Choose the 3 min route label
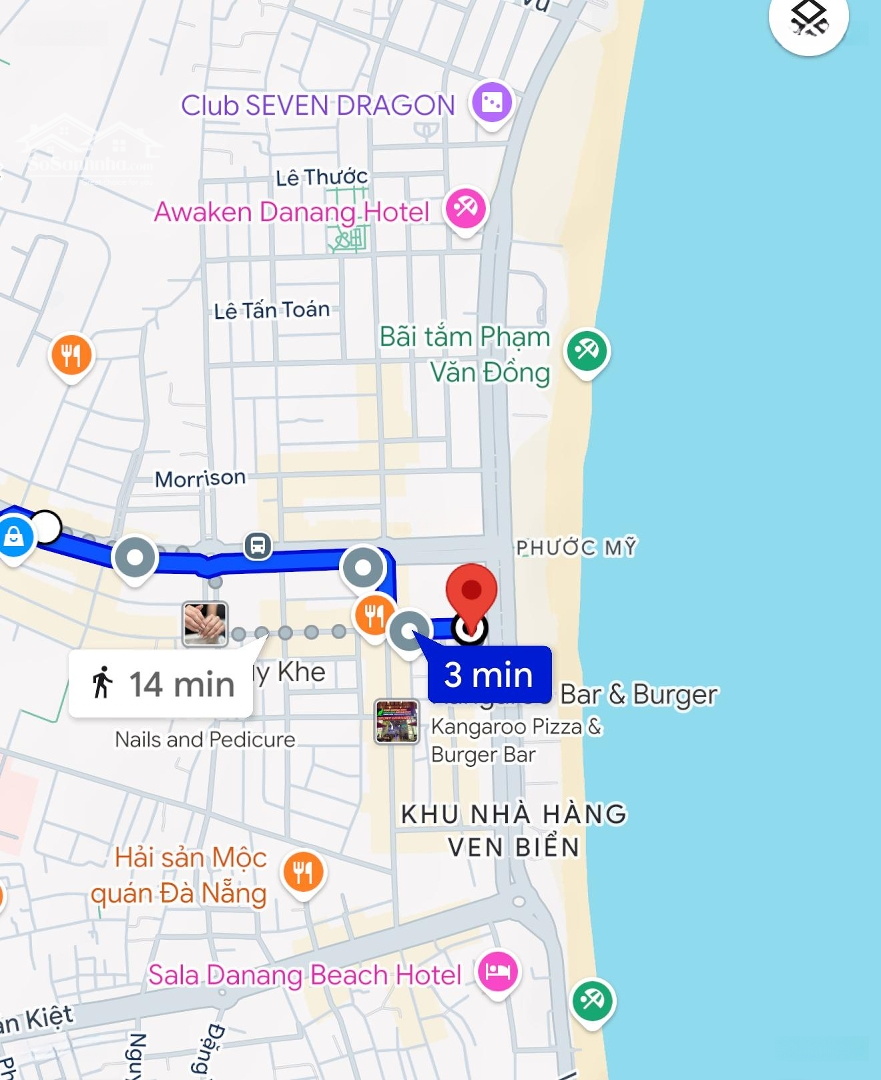 click(489, 675)
